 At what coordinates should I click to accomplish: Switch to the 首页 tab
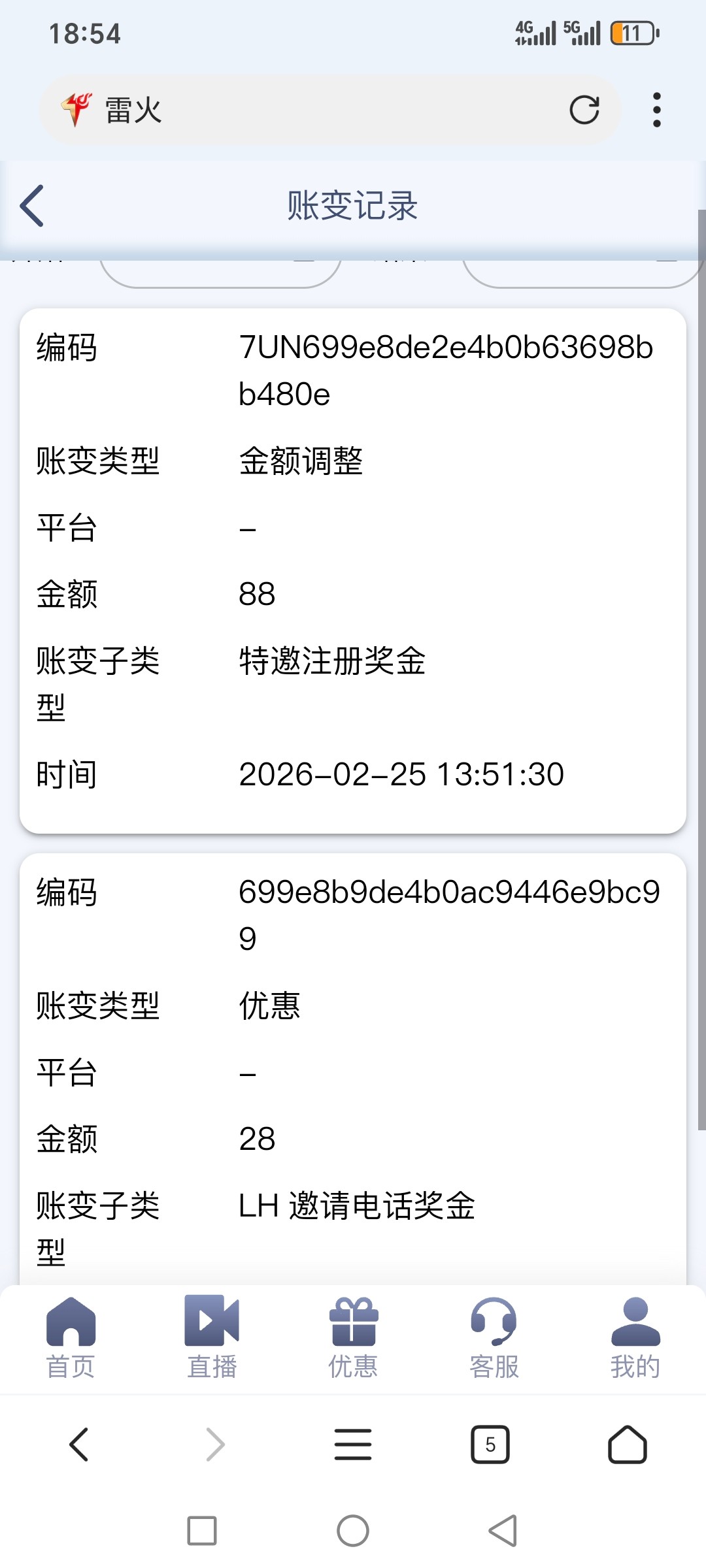pos(71,1337)
